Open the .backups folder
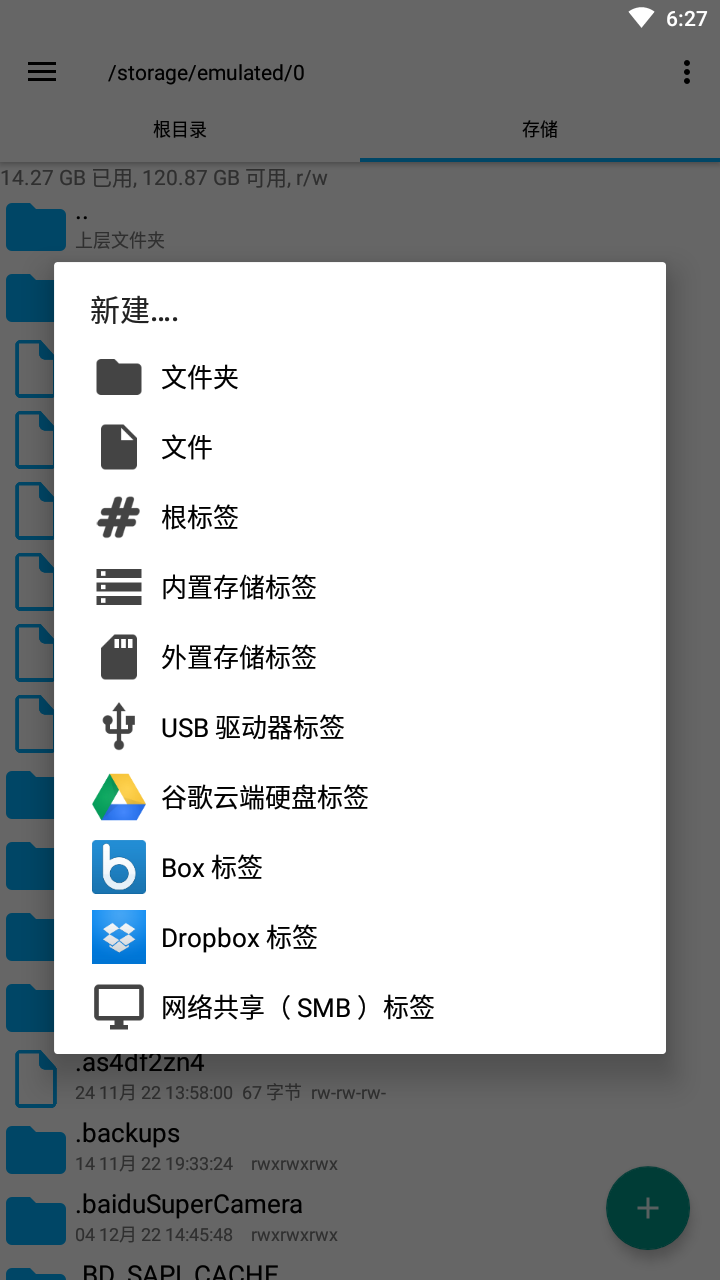This screenshot has width=720, height=1280. (x=360, y=1146)
